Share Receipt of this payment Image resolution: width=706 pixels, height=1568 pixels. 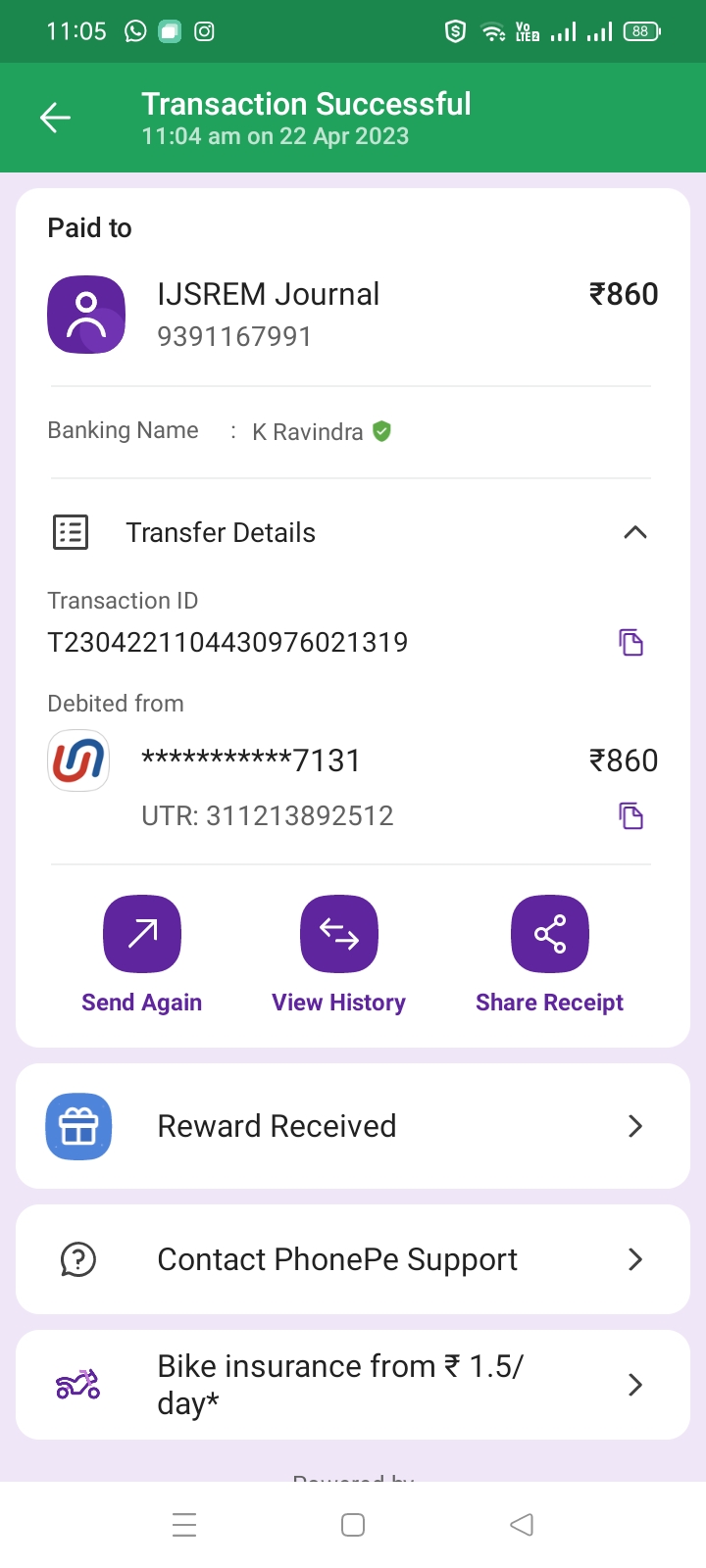[x=549, y=934]
